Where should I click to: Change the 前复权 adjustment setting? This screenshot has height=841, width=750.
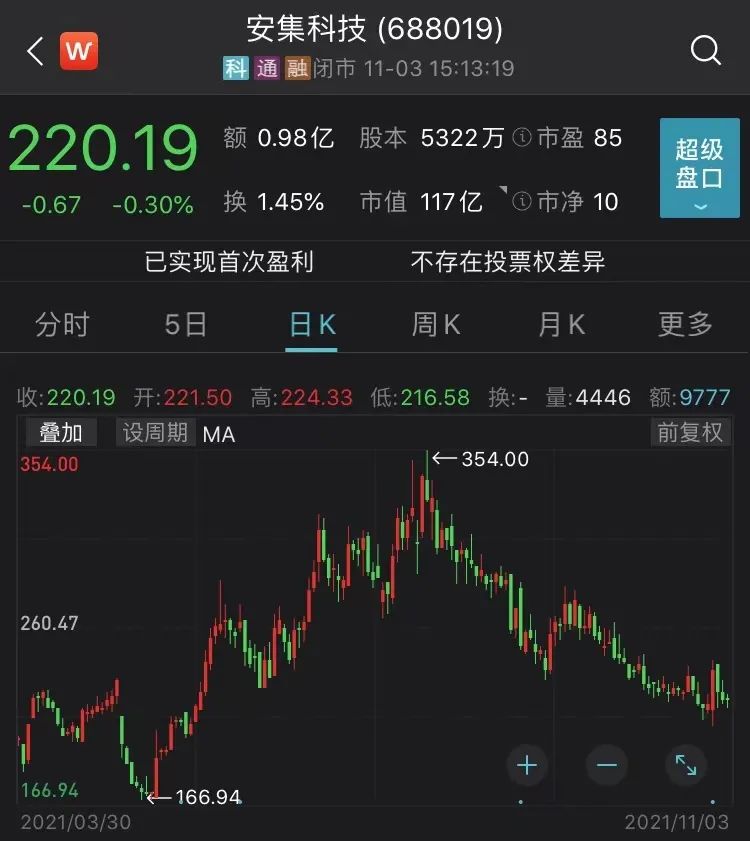click(689, 433)
